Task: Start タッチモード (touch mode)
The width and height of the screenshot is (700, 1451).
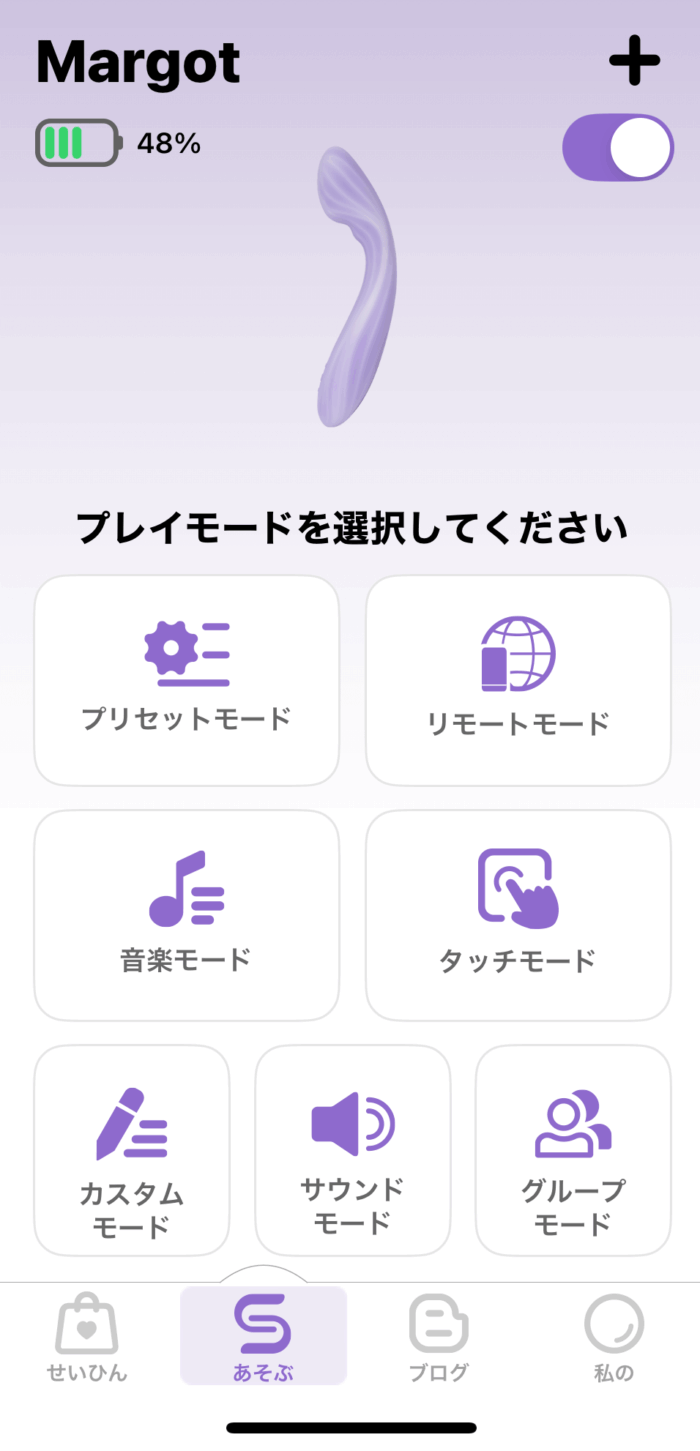Action: pos(518,915)
